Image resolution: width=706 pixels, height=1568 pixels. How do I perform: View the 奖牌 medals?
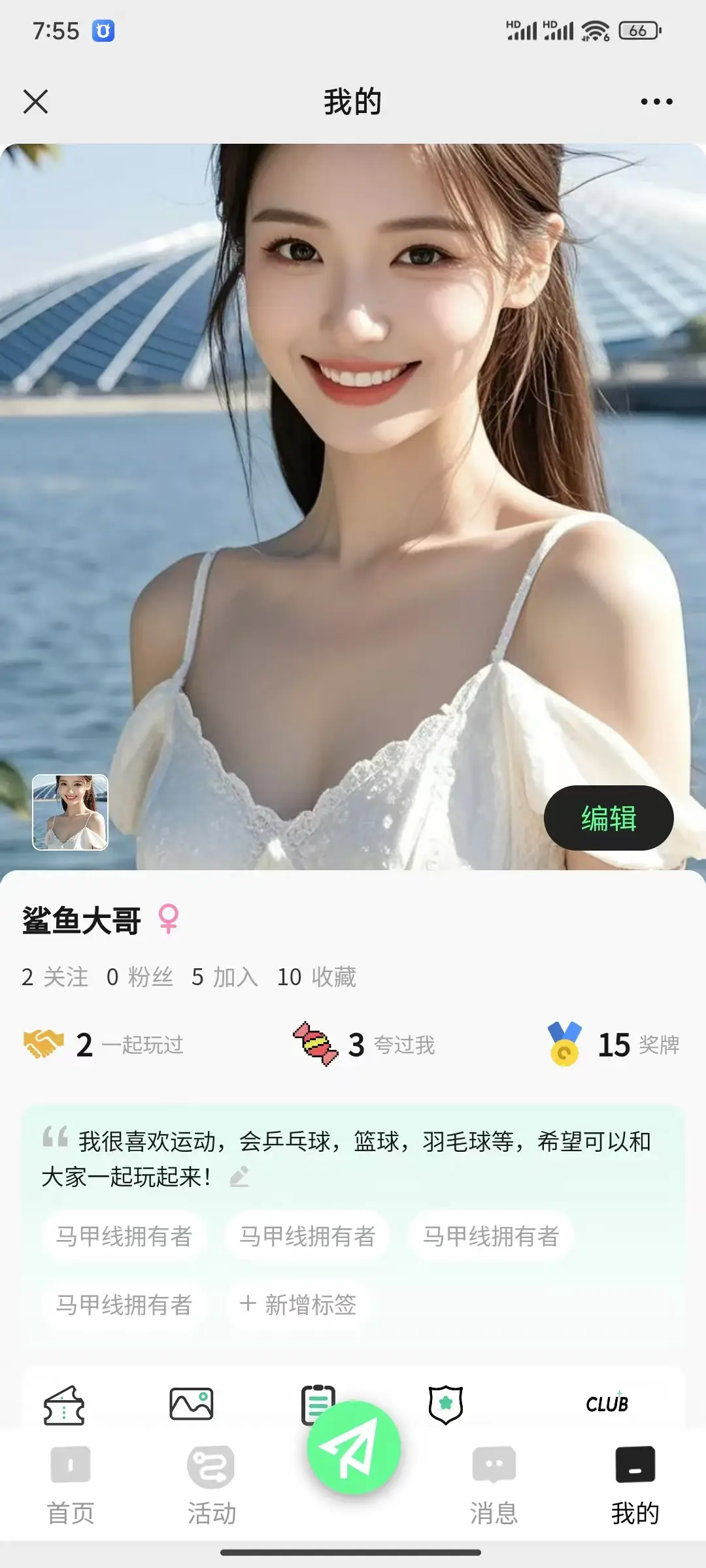tap(613, 1045)
